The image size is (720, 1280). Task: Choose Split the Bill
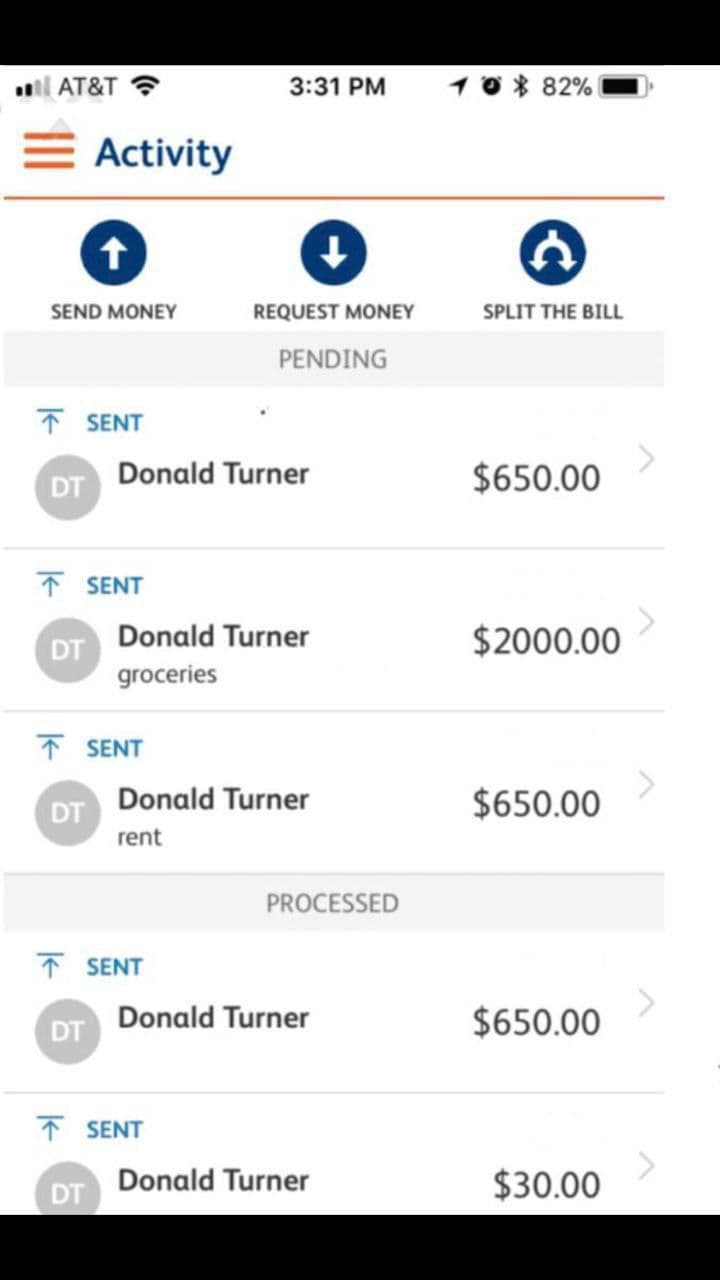click(x=552, y=254)
